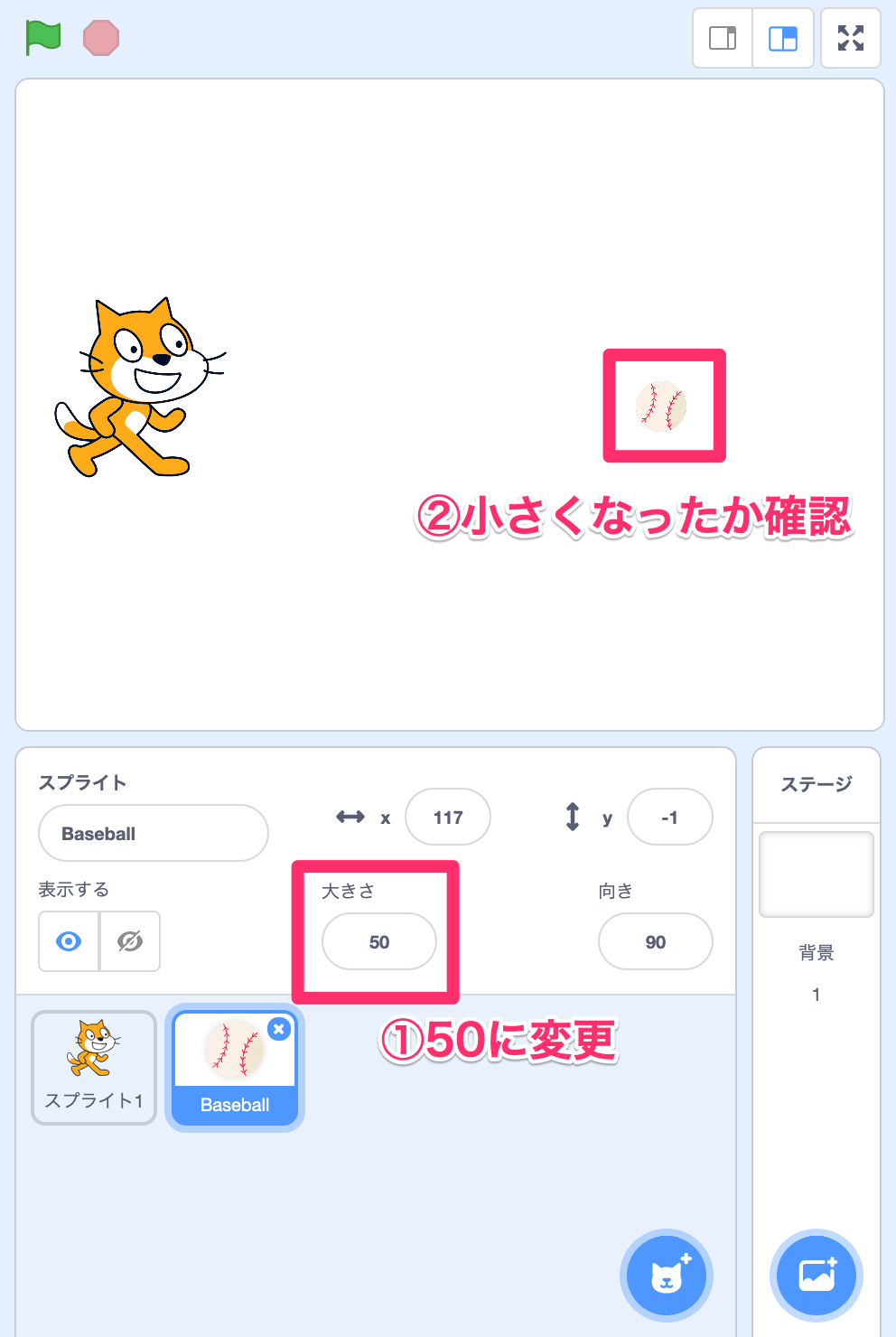Select the スプライト1 cat sprite
Image resolution: width=896 pixels, height=1337 pixels.
click(94, 1067)
